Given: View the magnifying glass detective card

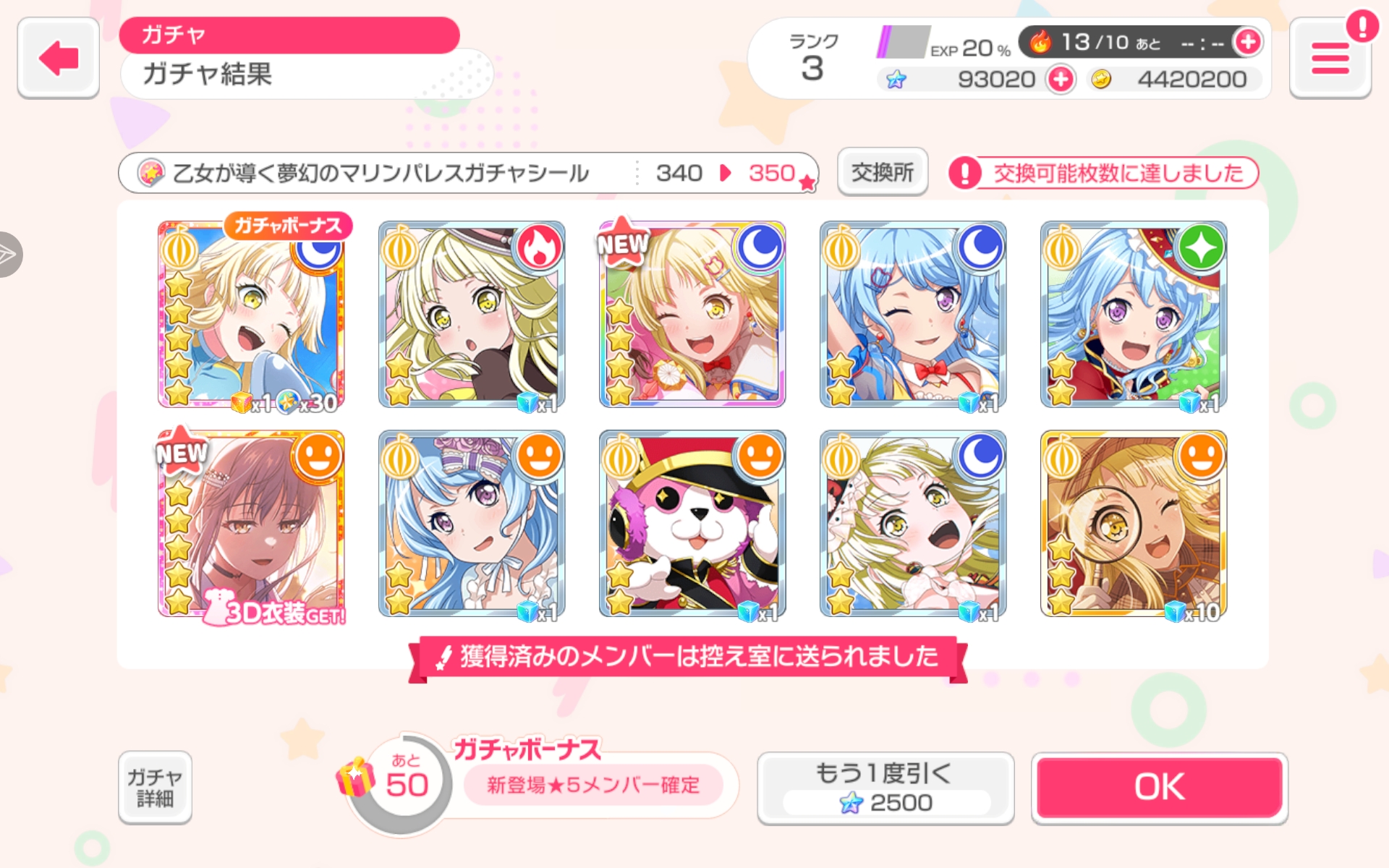Looking at the screenshot, I should pos(1133,524).
